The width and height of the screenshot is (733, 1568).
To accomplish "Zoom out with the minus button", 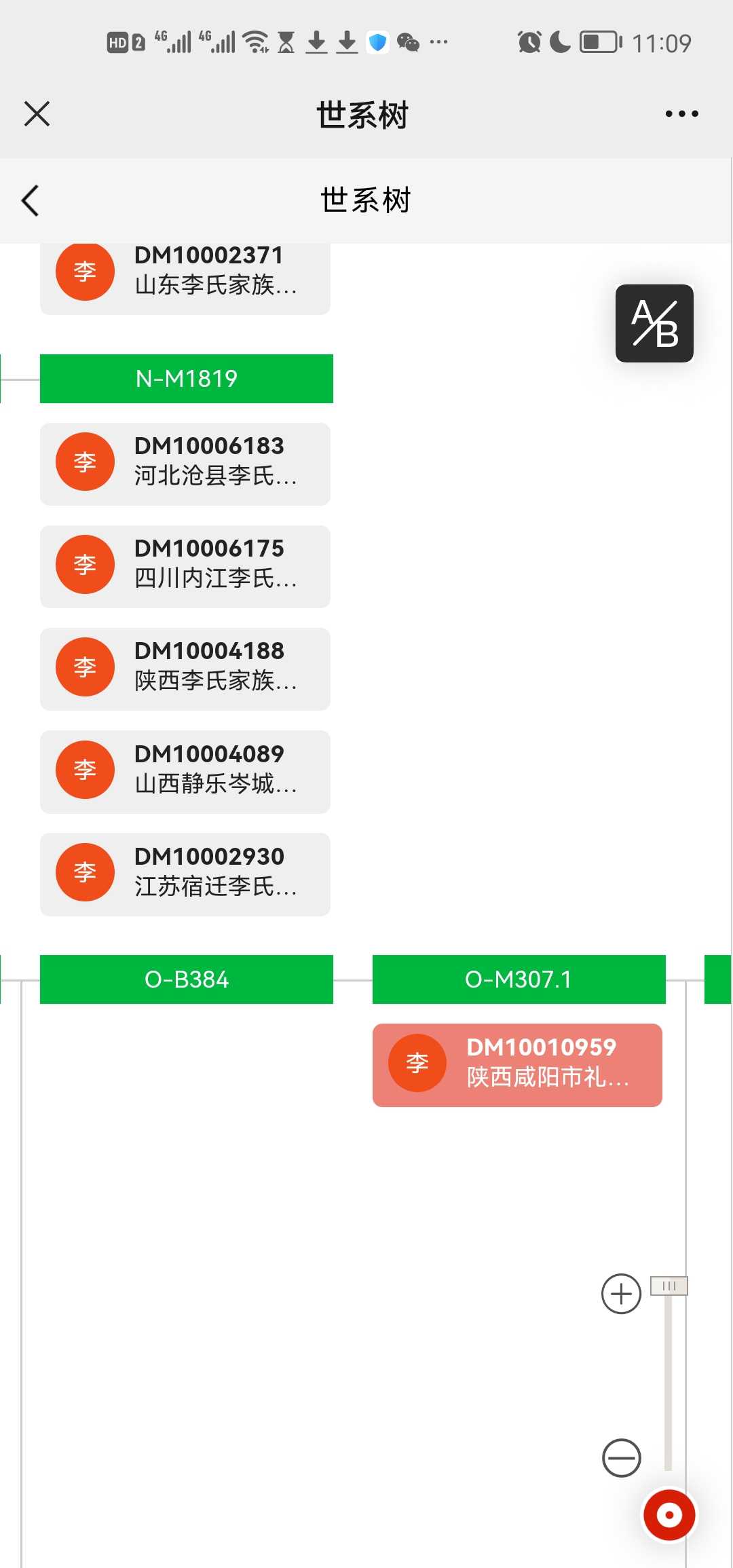I will [x=621, y=1458].
